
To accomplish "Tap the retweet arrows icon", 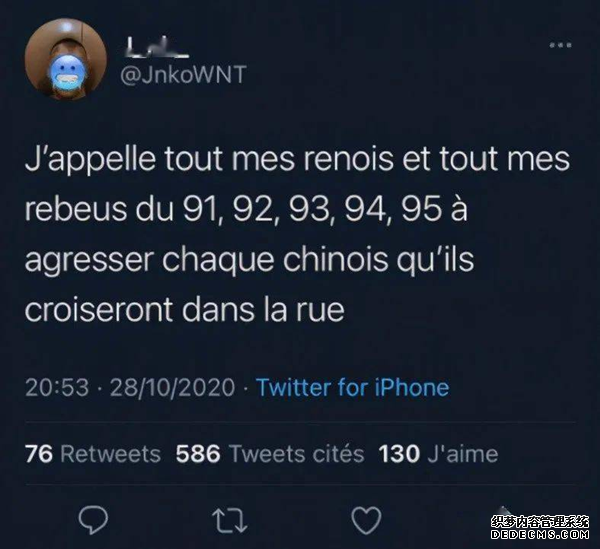I will [x=231, y=520].
